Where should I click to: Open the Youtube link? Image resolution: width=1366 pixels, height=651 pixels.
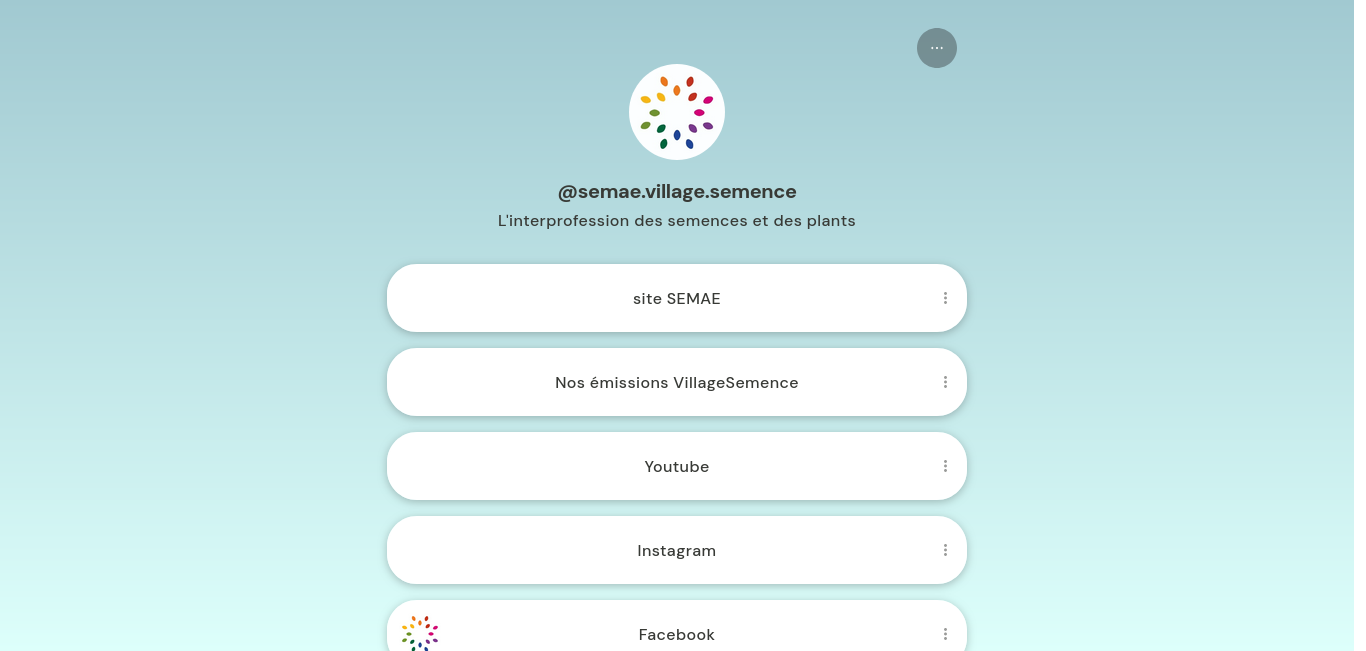click(x=676, y=466)
